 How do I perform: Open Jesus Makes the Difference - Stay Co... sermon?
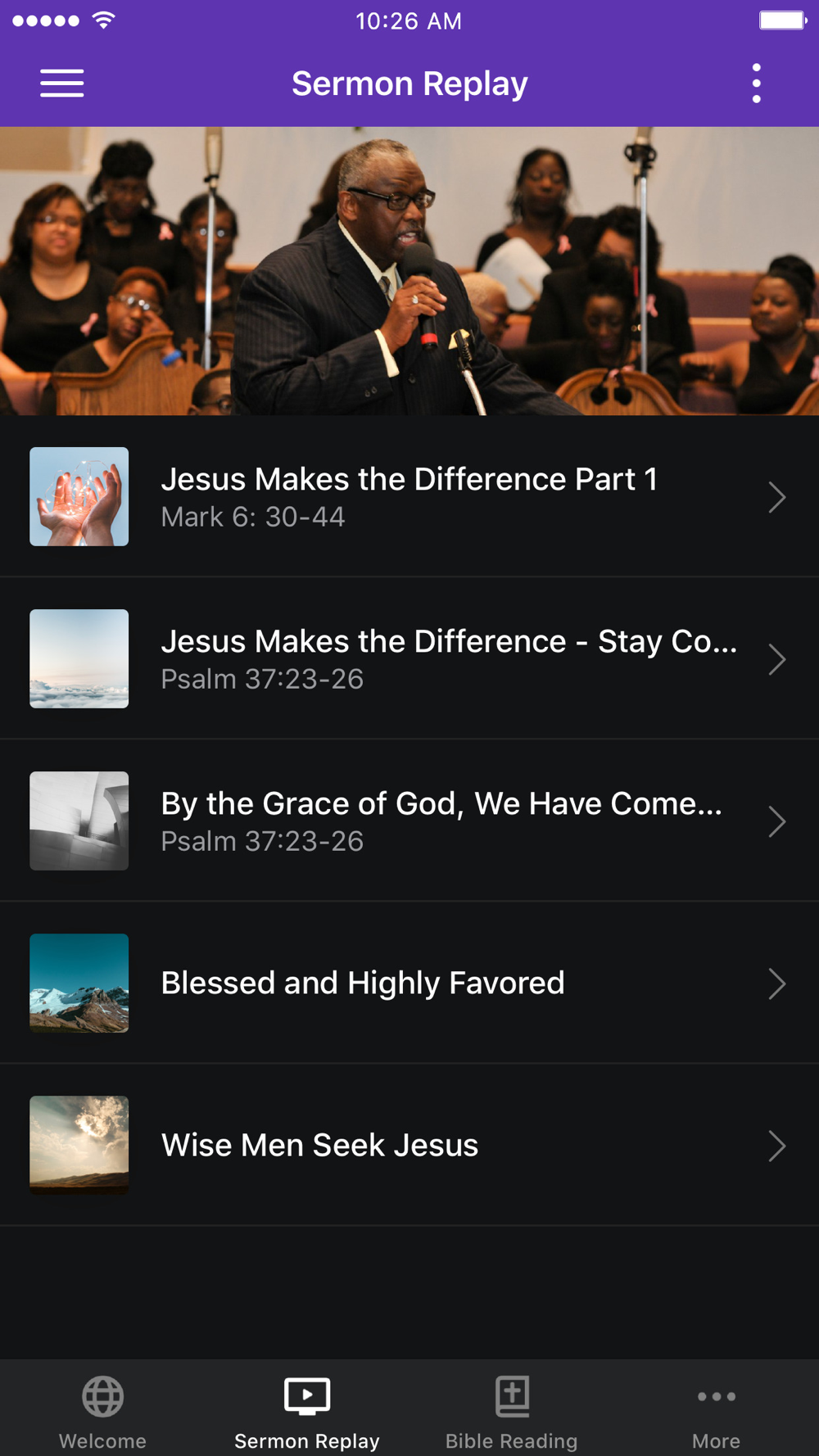[409, 658]
